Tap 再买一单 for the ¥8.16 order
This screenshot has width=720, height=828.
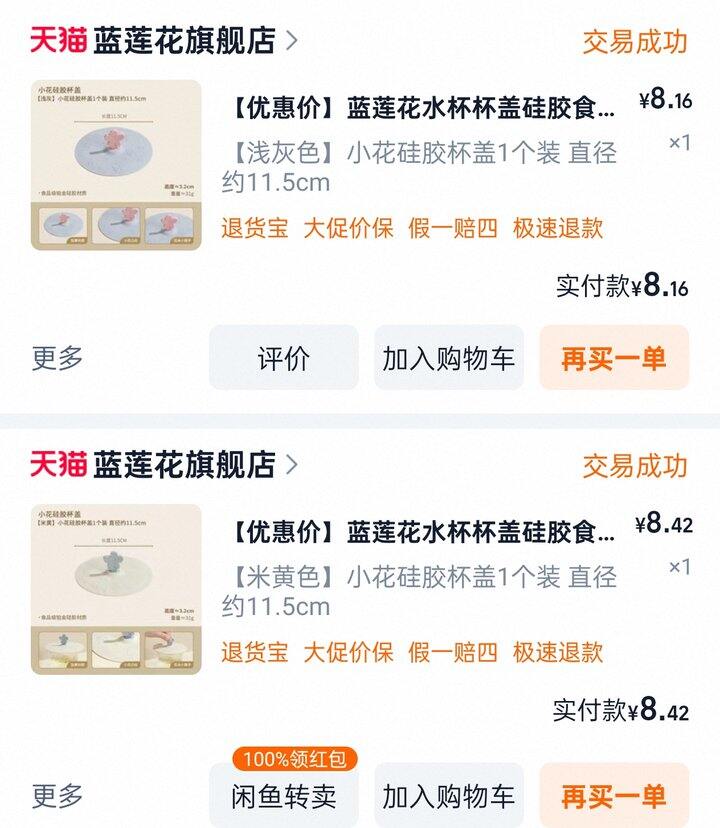614,358
